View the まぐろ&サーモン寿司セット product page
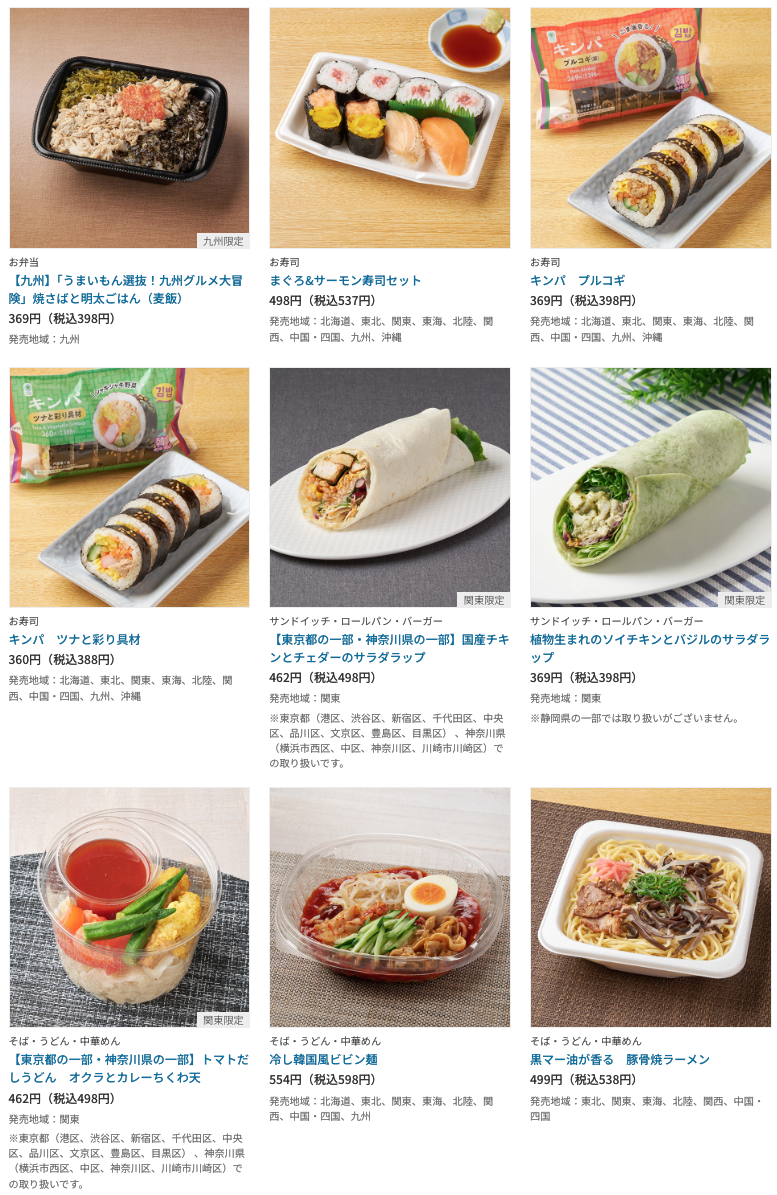 pyautogui.click(x=345, y=280)
